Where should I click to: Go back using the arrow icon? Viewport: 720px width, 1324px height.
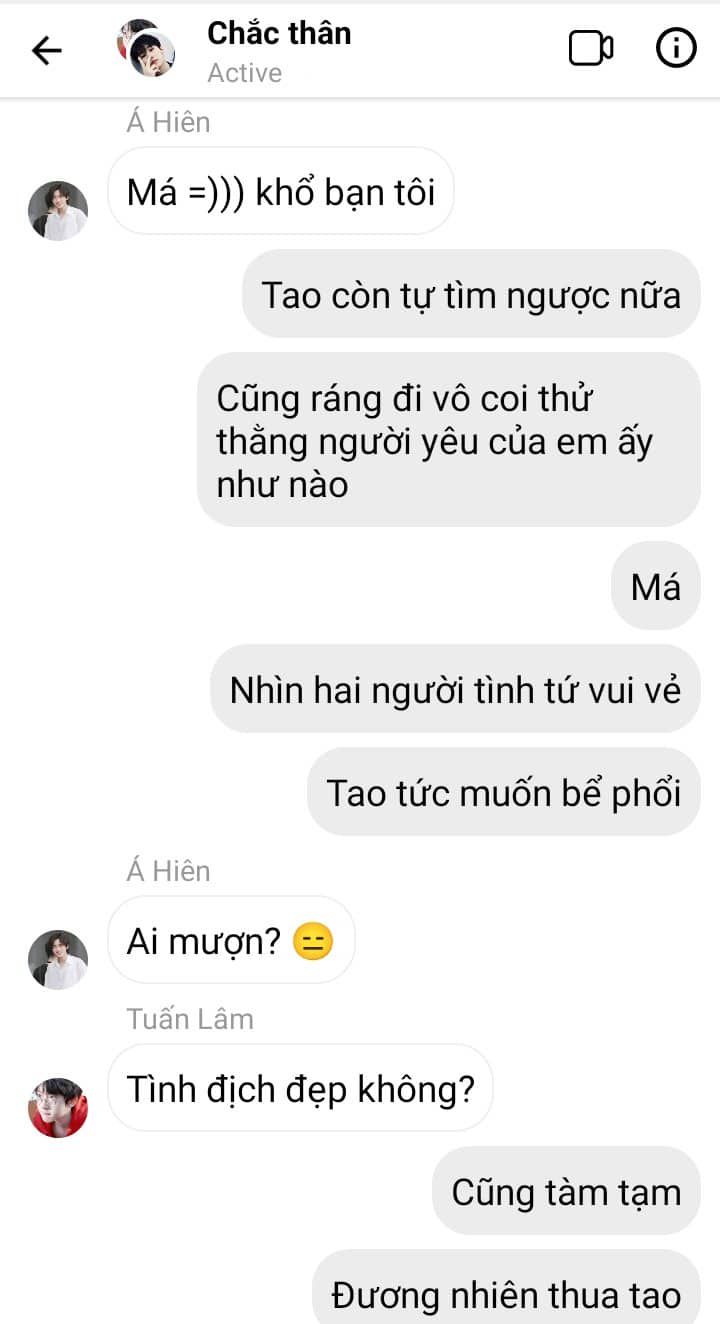click(x=46, y=50)
